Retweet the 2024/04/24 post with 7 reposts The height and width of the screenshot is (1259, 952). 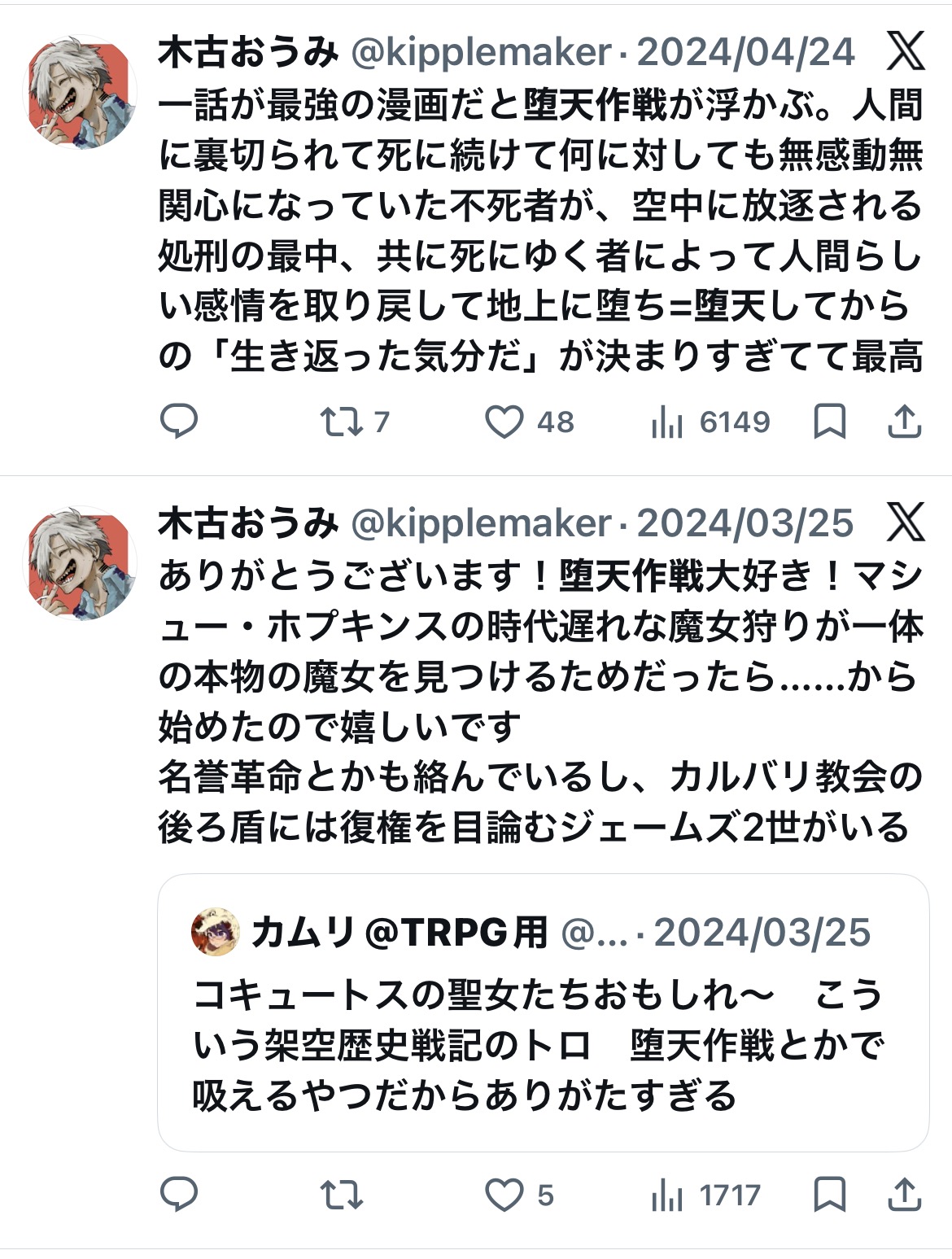[x=341, y=422]
